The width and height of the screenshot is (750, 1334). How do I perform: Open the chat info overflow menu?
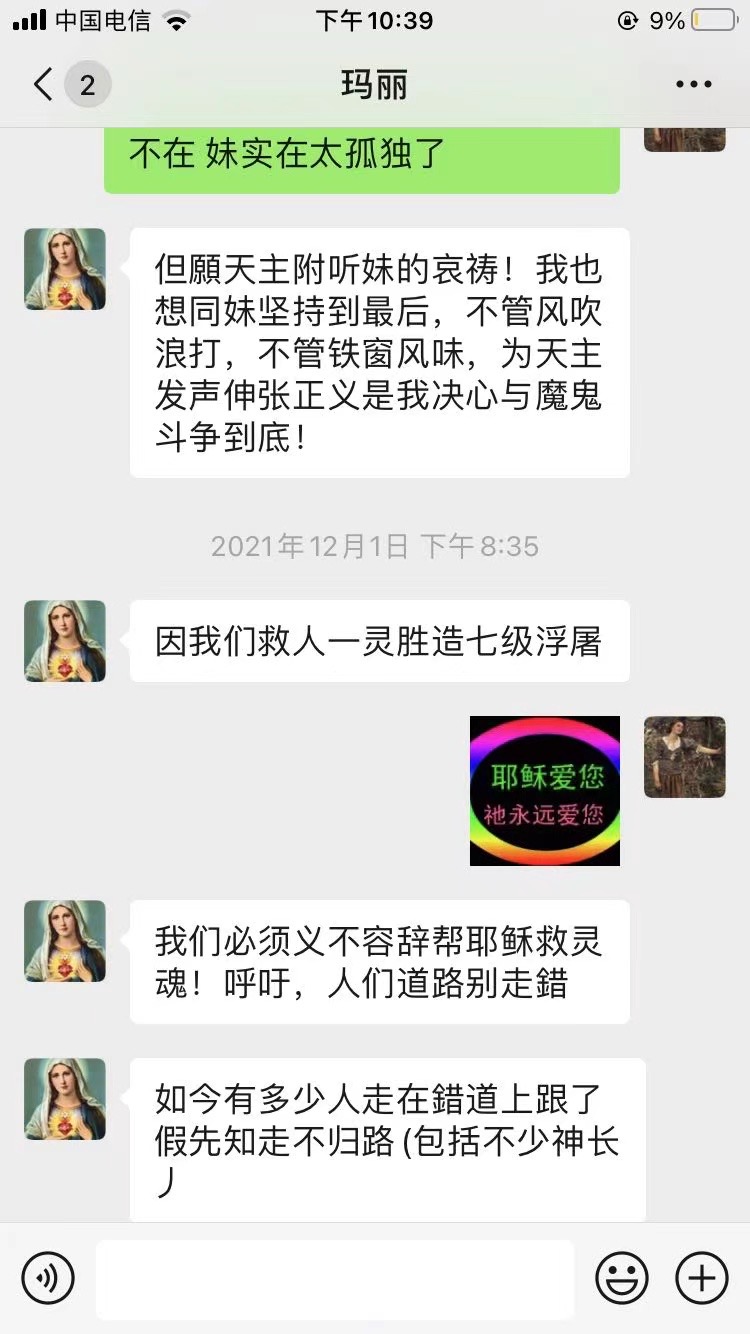click(693, 85)
